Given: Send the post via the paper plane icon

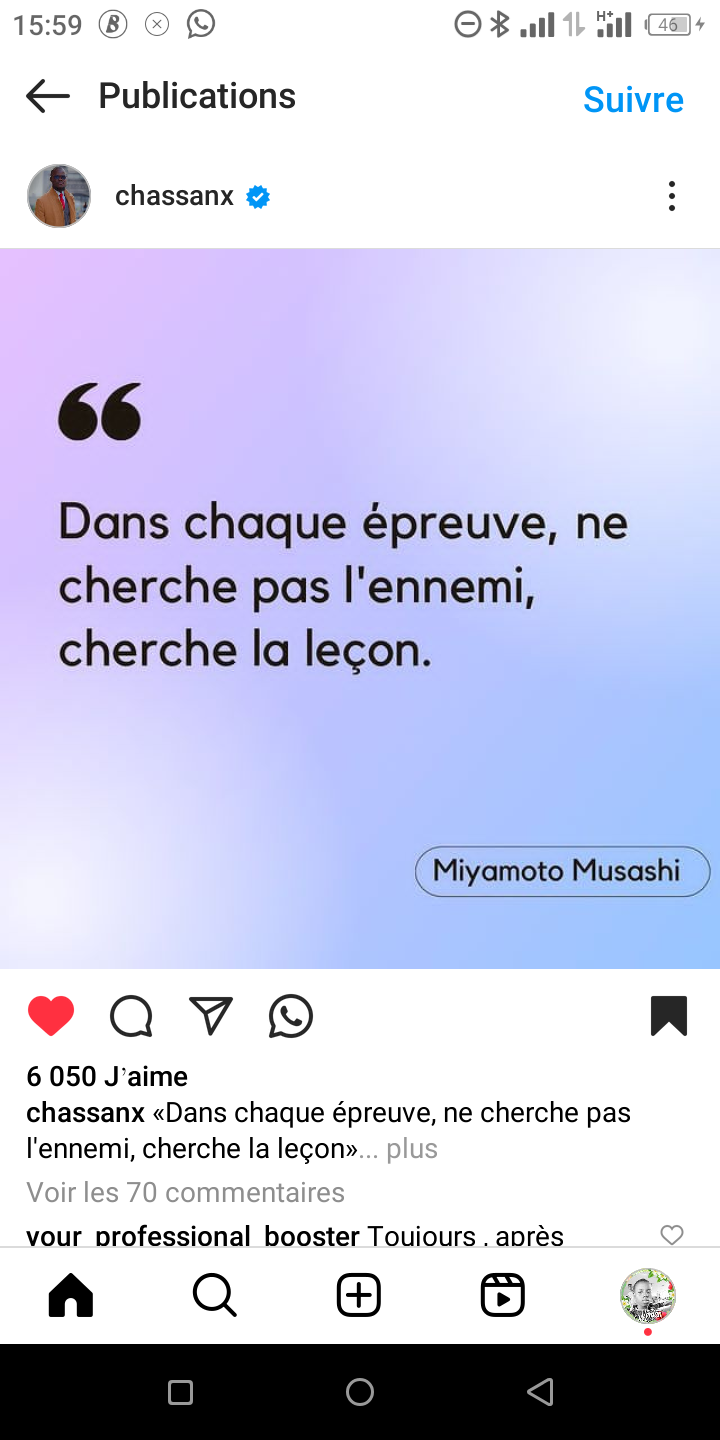Looking at the screenshot, I should pyautogui.click(x=211, y=1016).
